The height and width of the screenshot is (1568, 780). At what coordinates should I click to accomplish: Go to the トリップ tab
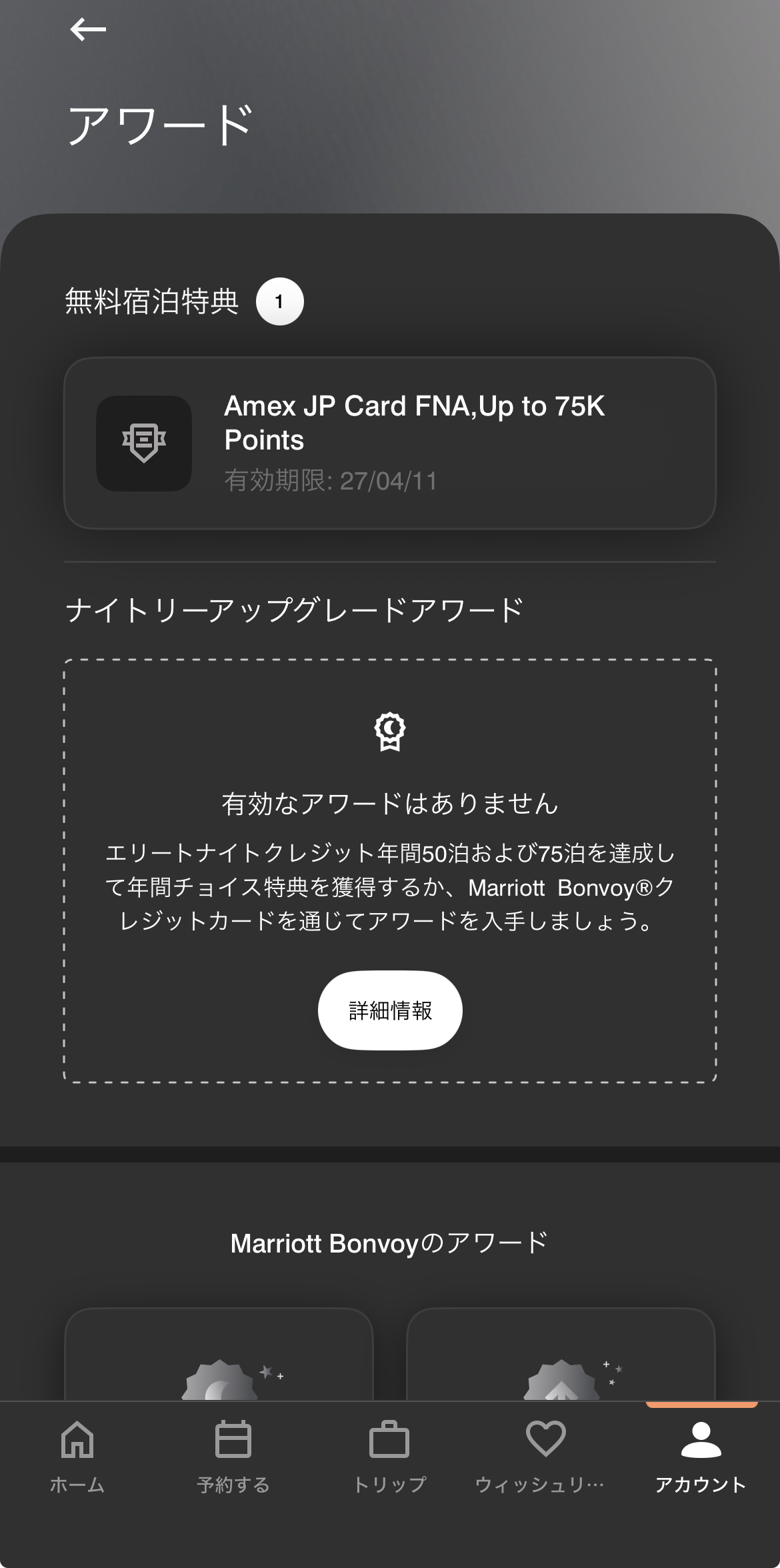[x=389, y=1455]
